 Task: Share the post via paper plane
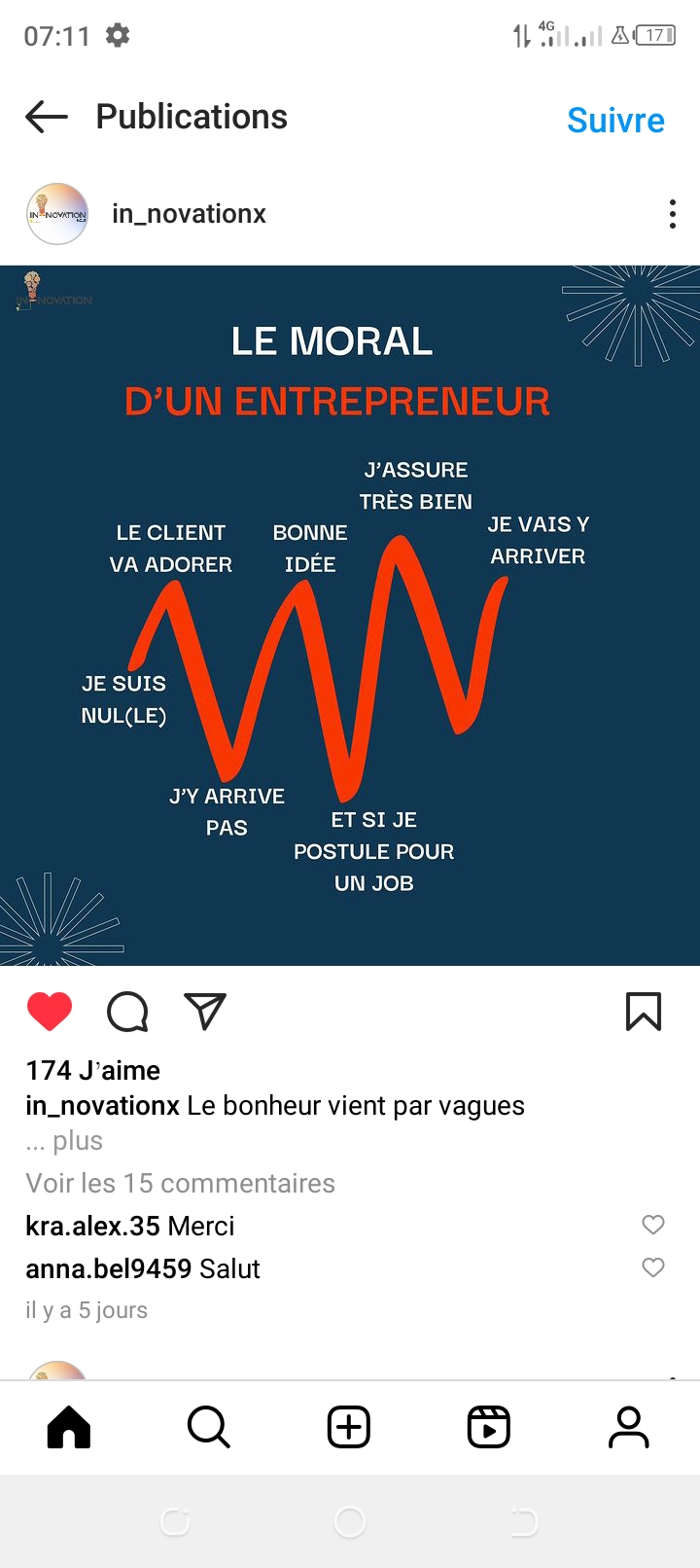coord(205,1012)
